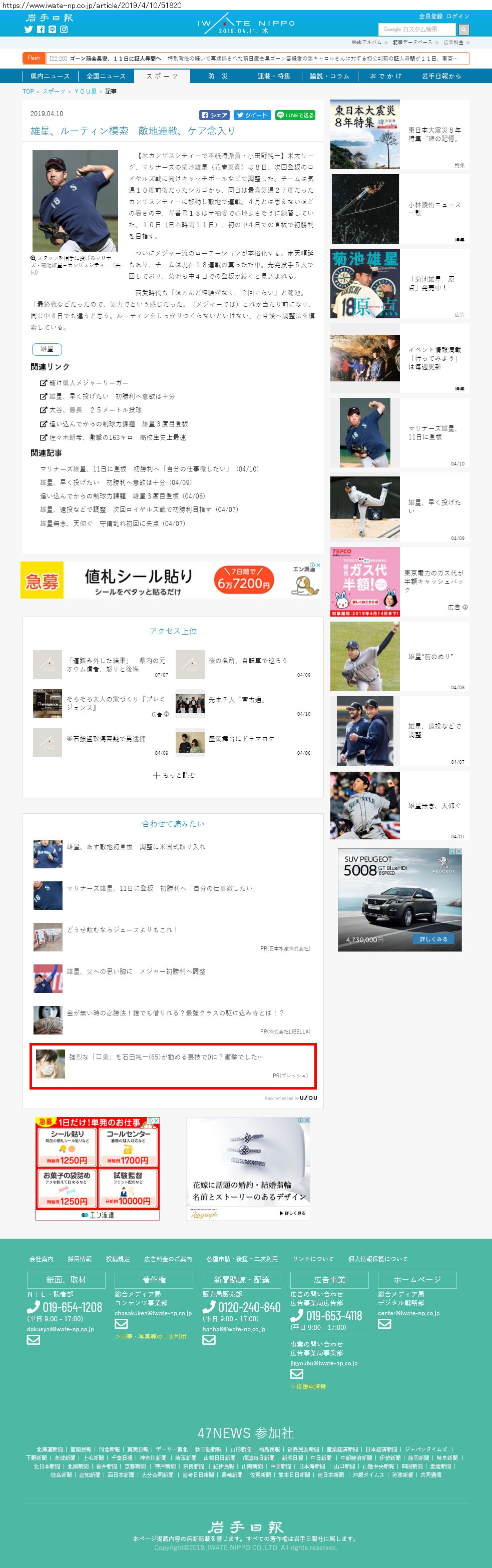Tap the 雄星 tag chip
Viewport: 492px width, 1568px height.
point(47,349)
